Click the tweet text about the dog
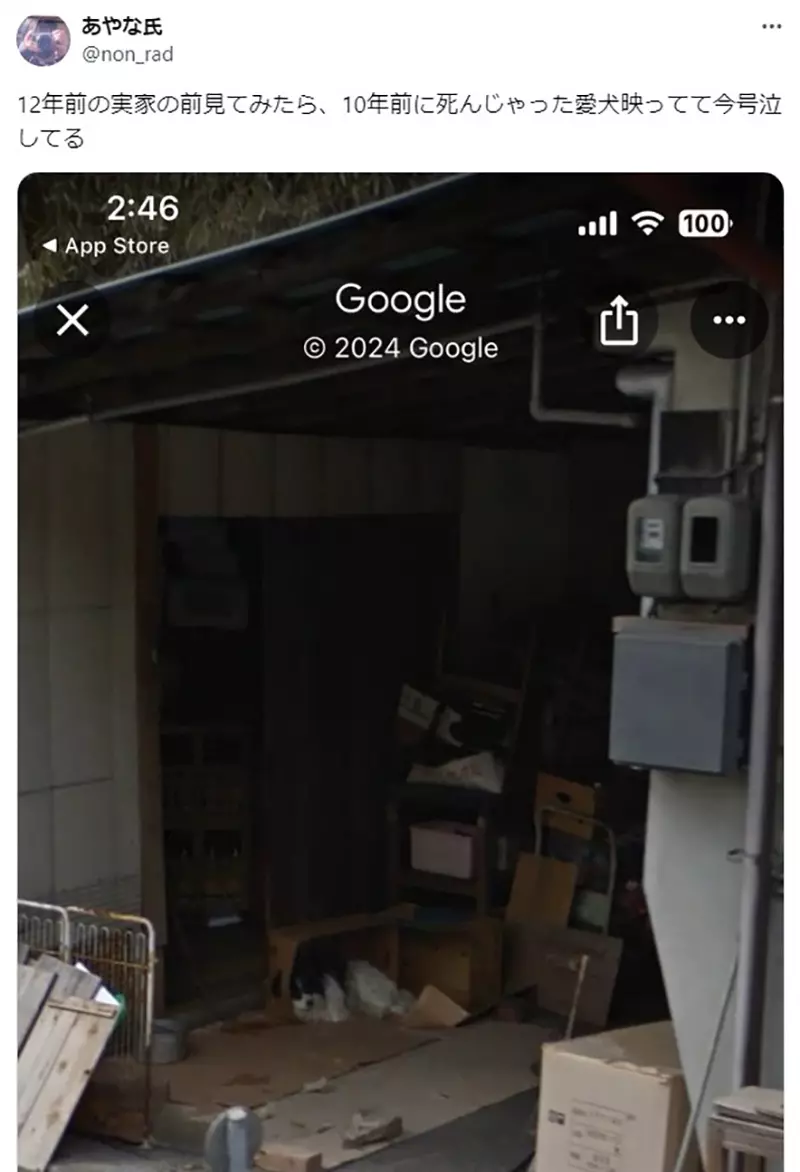Viewport: 800px width, 1172px height. pyautogui.click(x=400, y=120)
